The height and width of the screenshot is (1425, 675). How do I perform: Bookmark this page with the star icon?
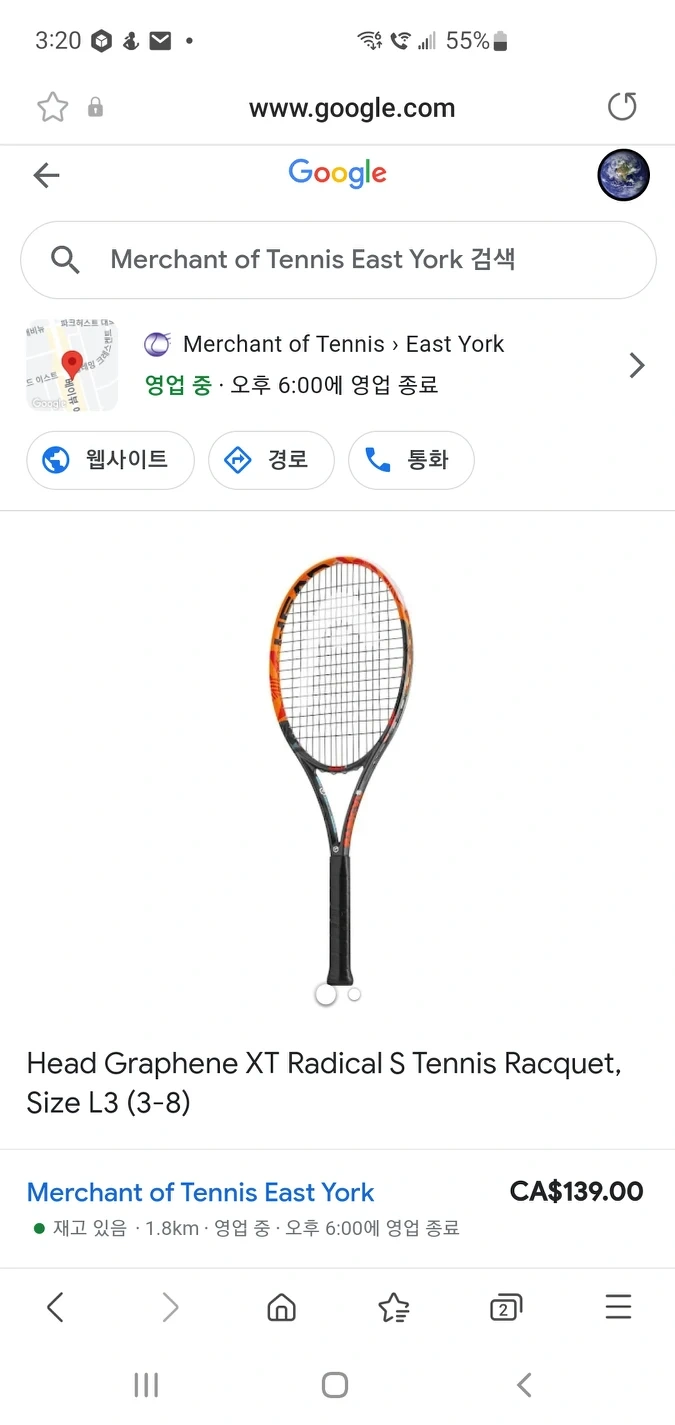(x=52, y=107)
